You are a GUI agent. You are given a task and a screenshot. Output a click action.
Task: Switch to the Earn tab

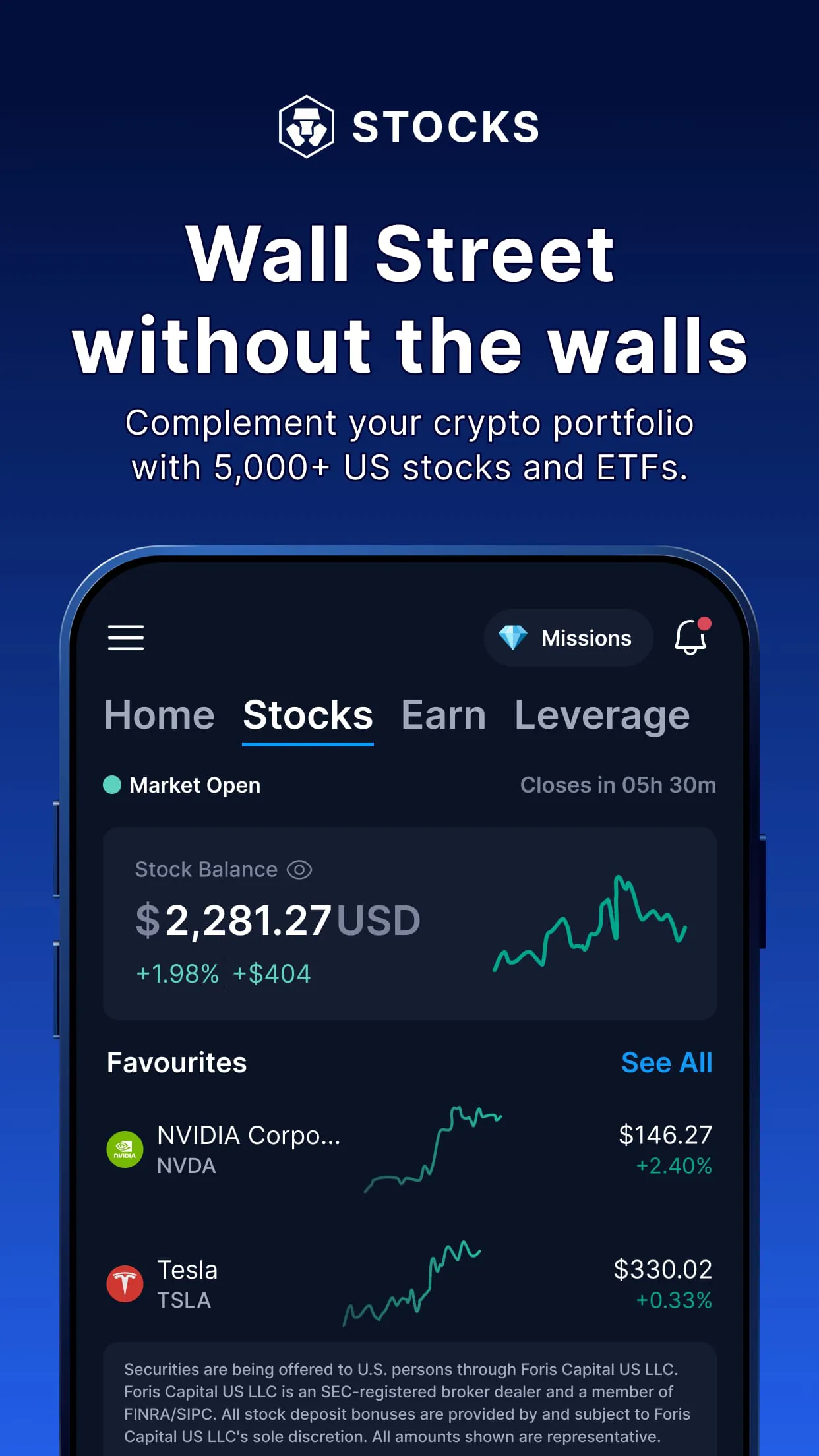[443, 714]
